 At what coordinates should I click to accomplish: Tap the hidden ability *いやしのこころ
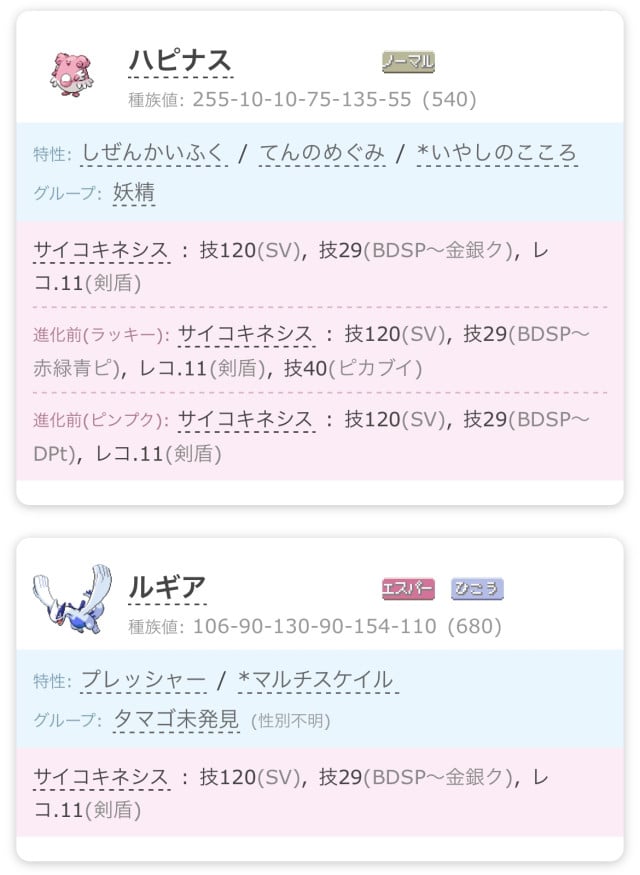click(x=497, y=153)
